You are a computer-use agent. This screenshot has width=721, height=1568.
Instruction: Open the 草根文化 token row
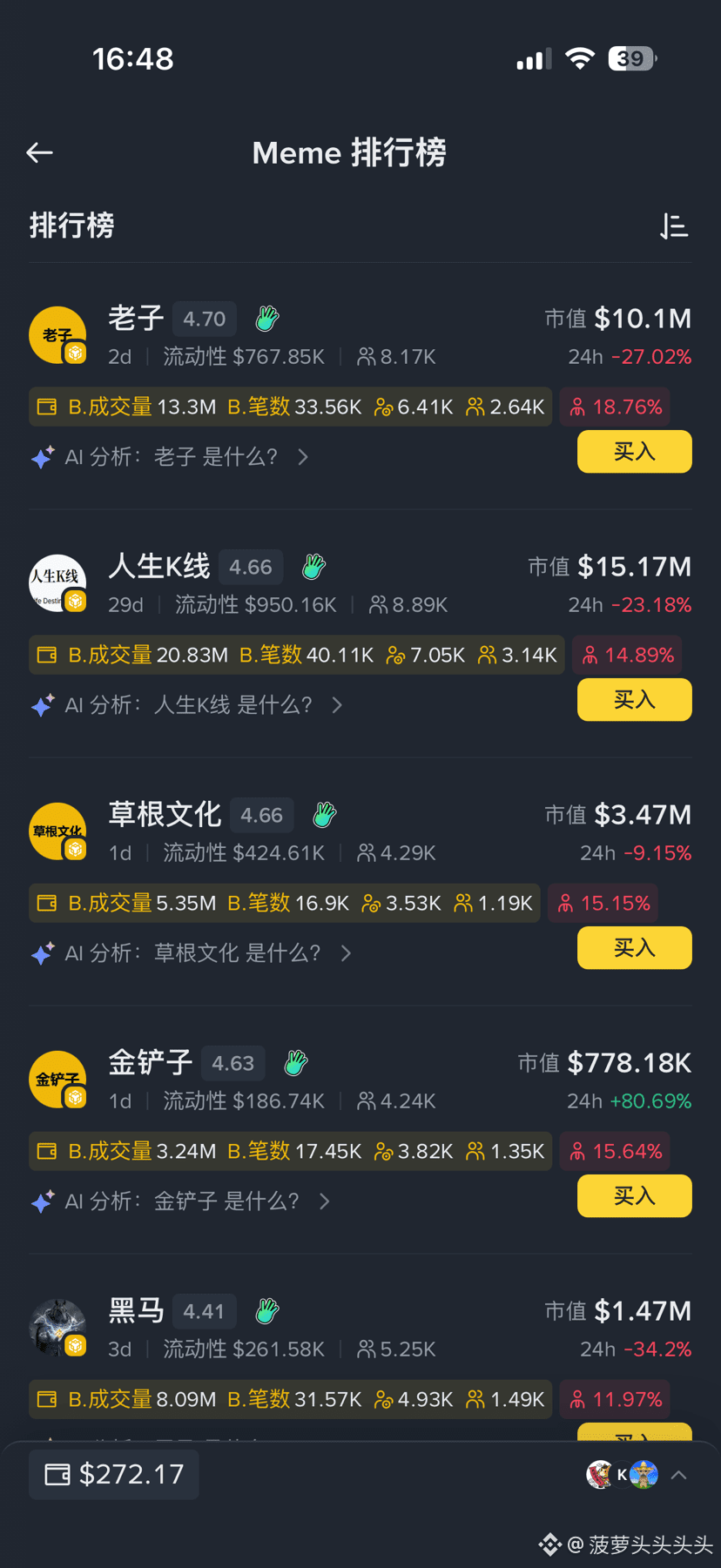165,815
